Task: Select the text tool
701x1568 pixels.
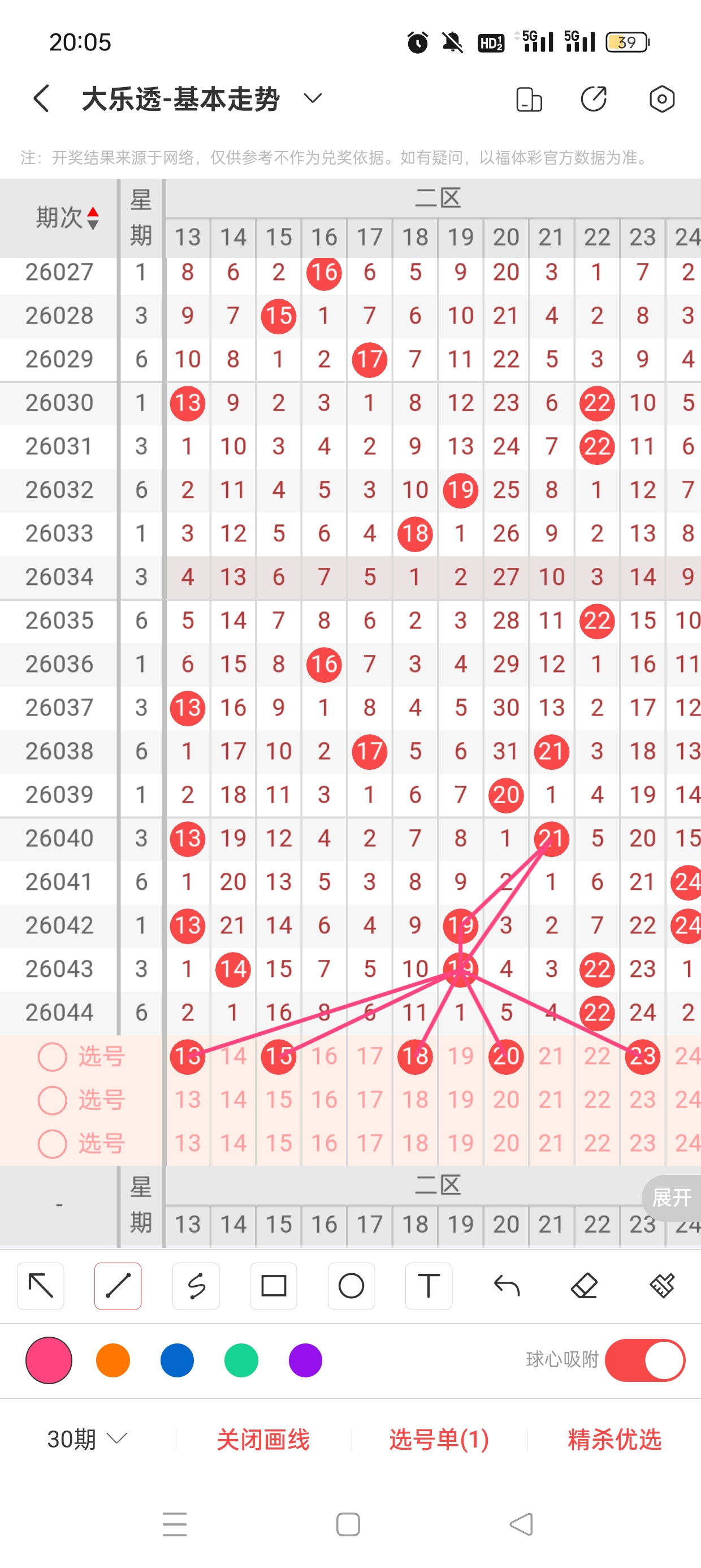Action: coord(429,1286)
